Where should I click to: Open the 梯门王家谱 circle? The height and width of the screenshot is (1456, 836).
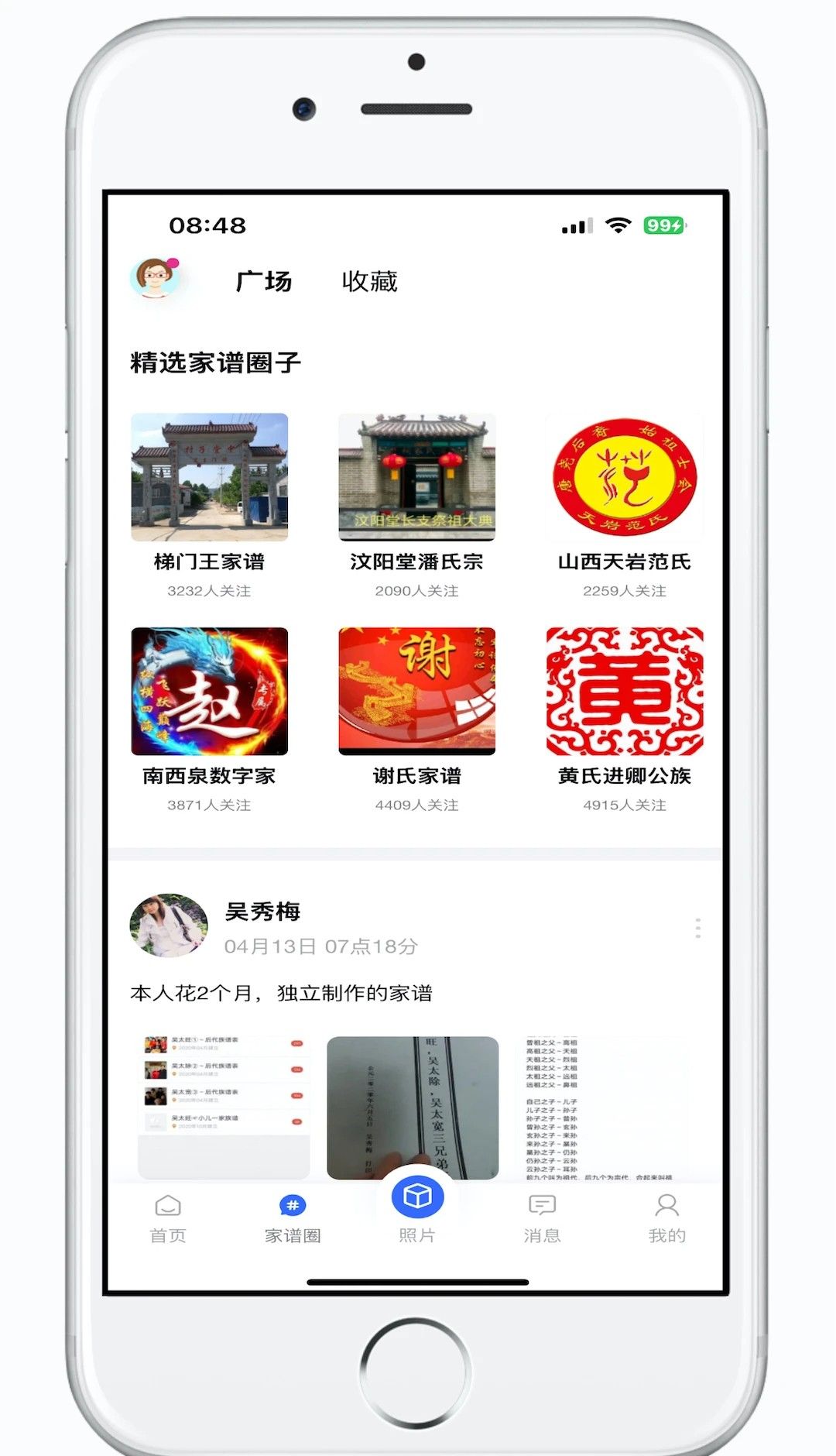click(209, 477)
